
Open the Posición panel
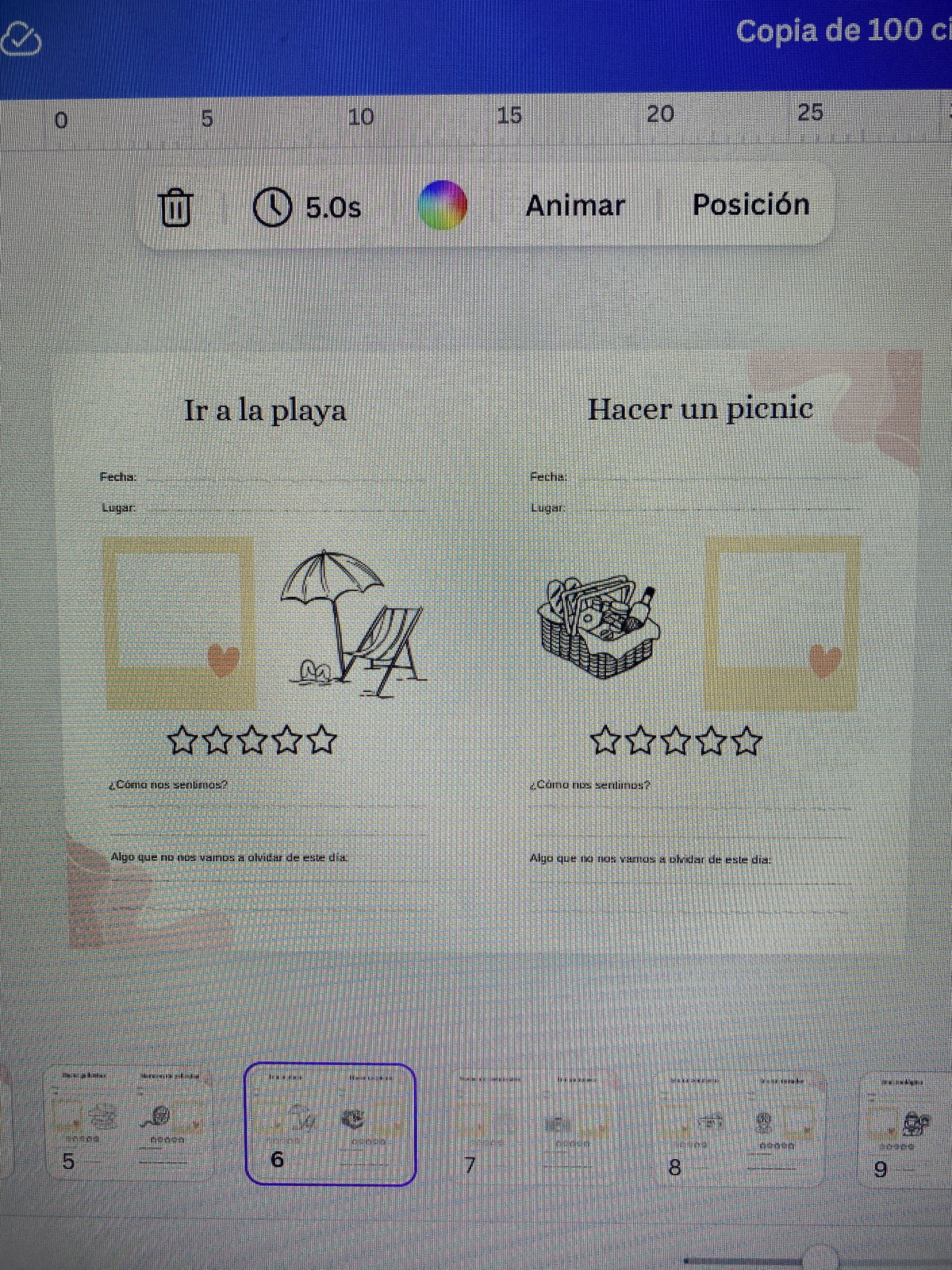coord(750,205)
